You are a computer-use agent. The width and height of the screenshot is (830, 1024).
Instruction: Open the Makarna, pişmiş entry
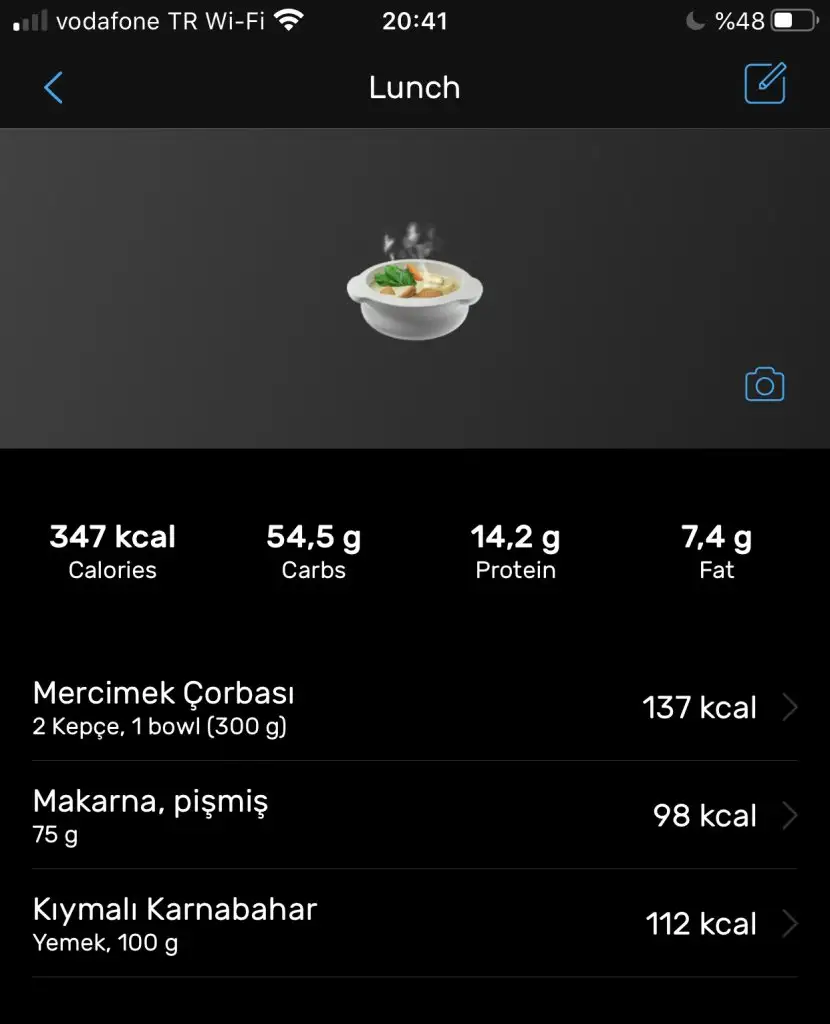click(415, 815)
